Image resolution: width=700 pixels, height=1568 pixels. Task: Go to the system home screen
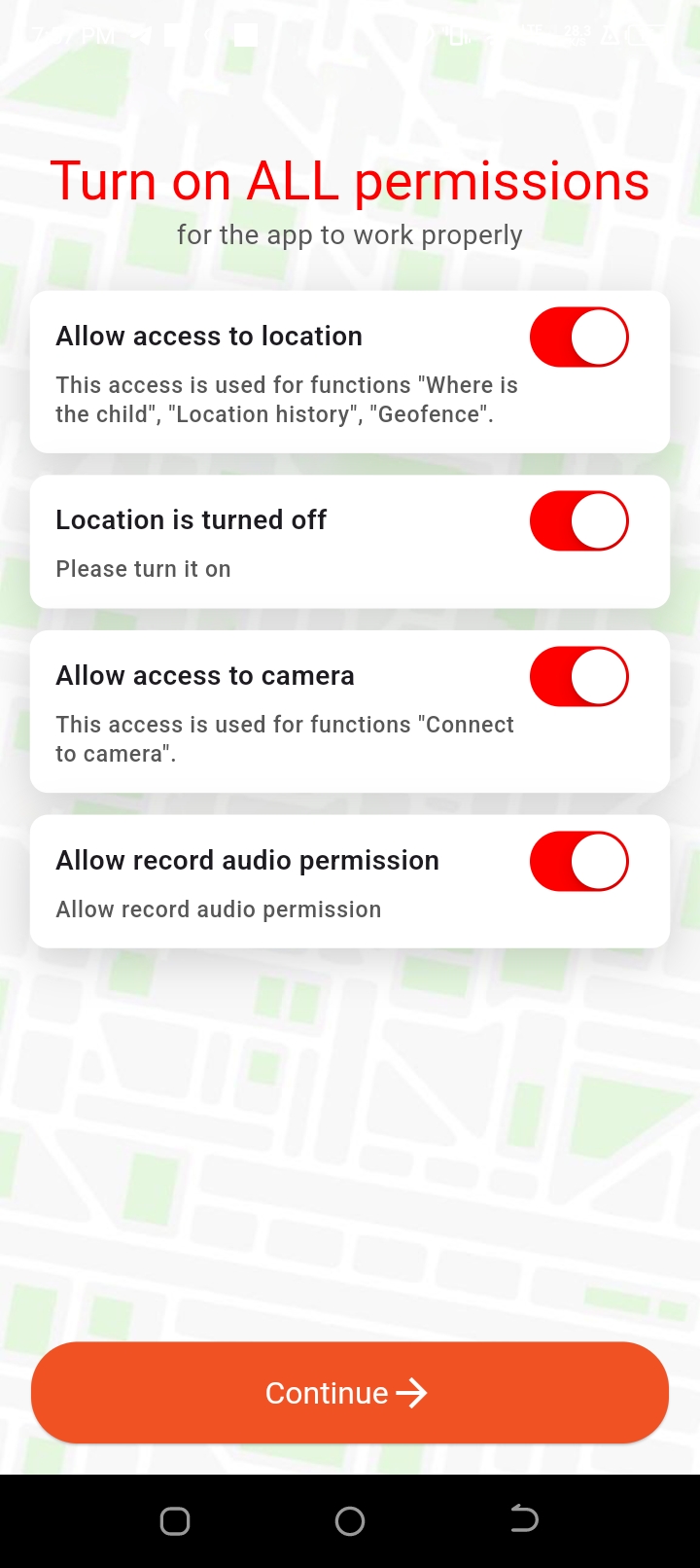pyautogui.click(x=350, y=1520)
